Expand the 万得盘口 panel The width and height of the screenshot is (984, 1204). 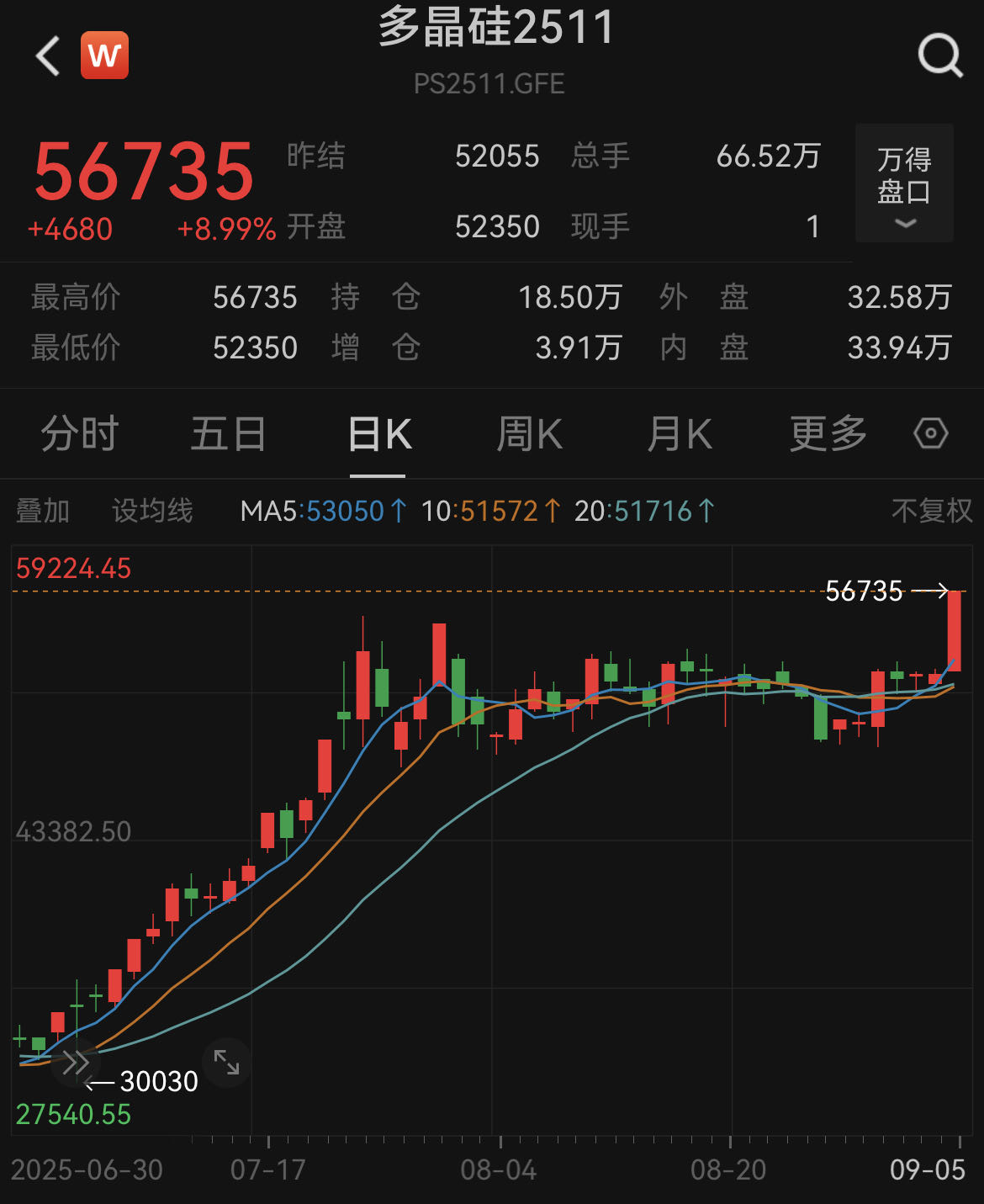tap(904, 184)
